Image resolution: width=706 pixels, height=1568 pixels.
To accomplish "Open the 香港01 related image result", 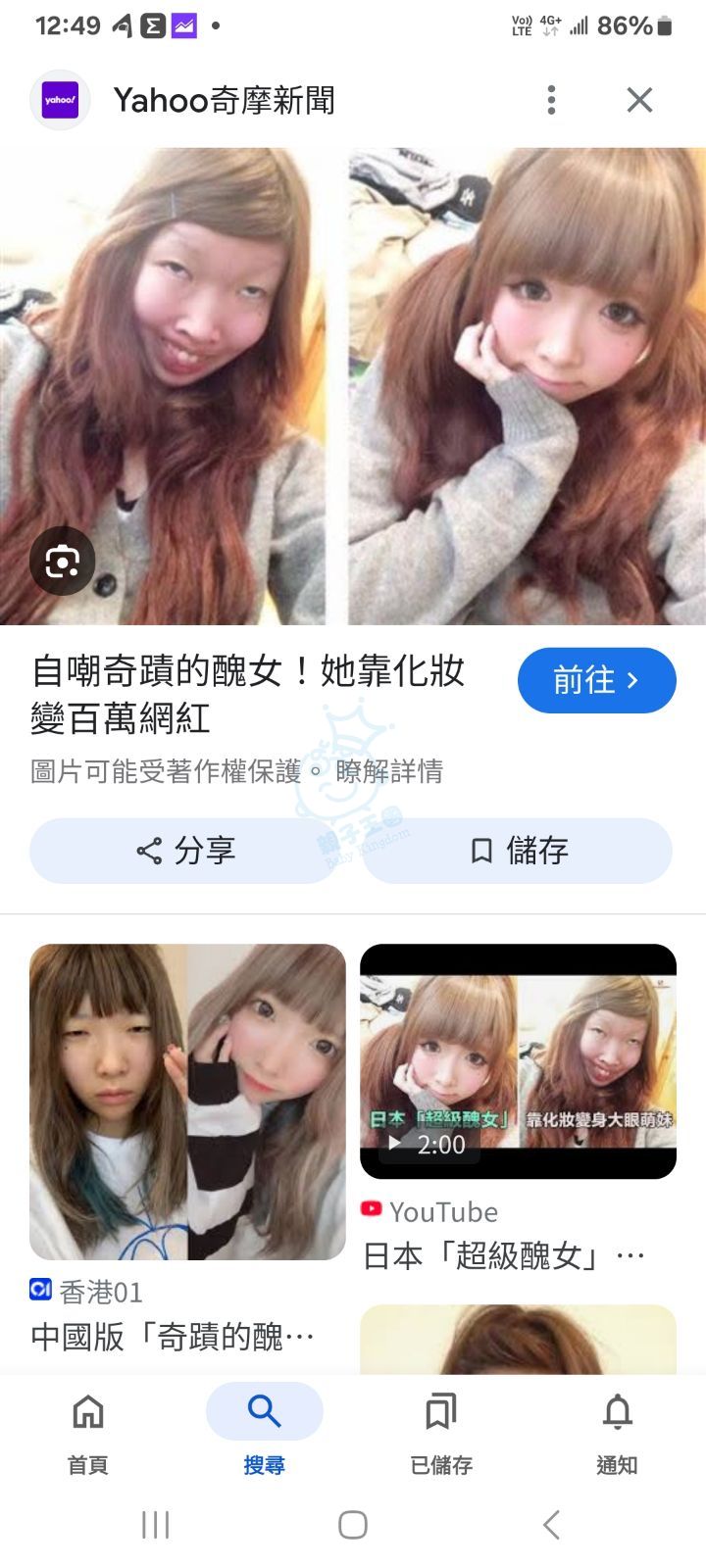I will [x=187, y=1102].
